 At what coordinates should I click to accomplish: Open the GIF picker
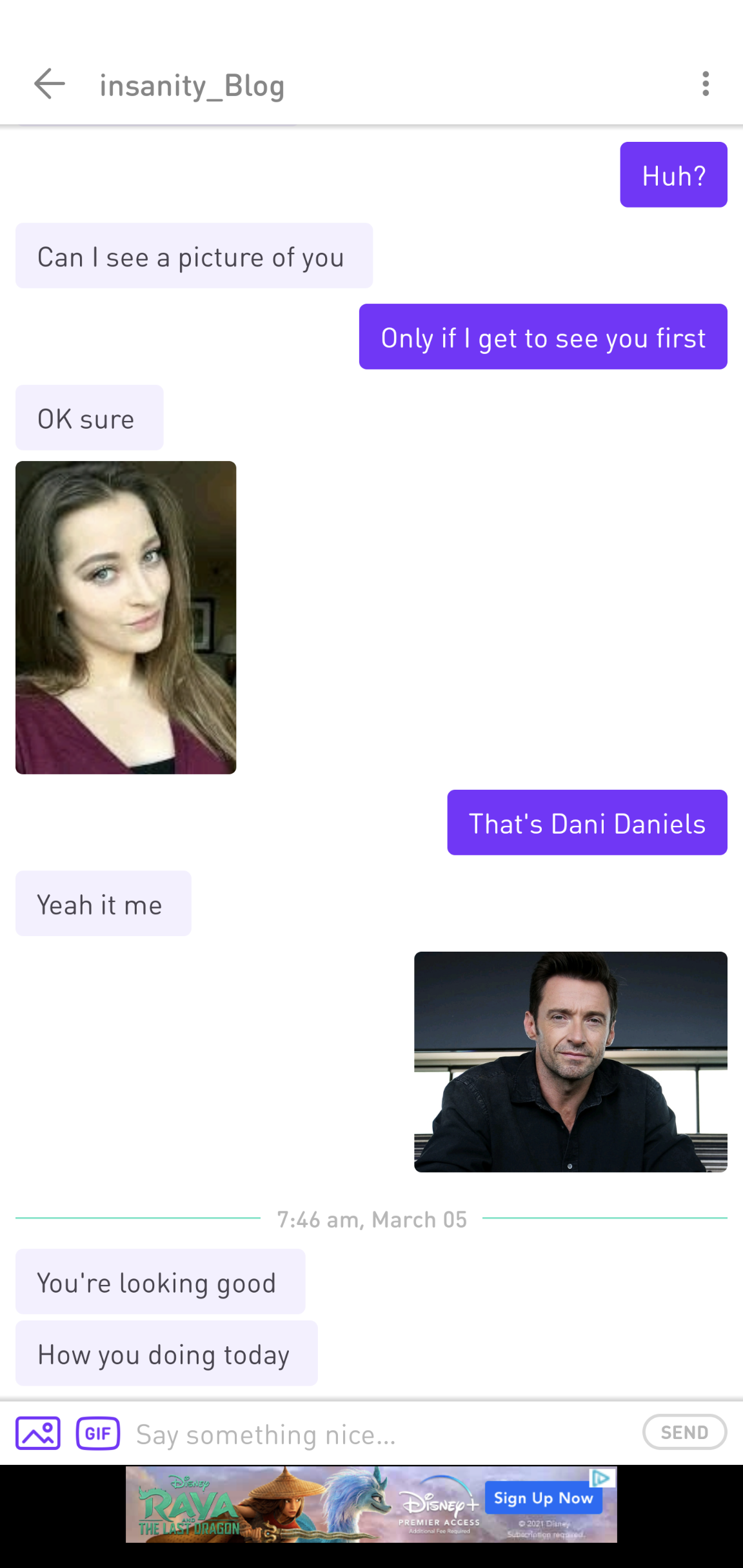(98, 1433)
